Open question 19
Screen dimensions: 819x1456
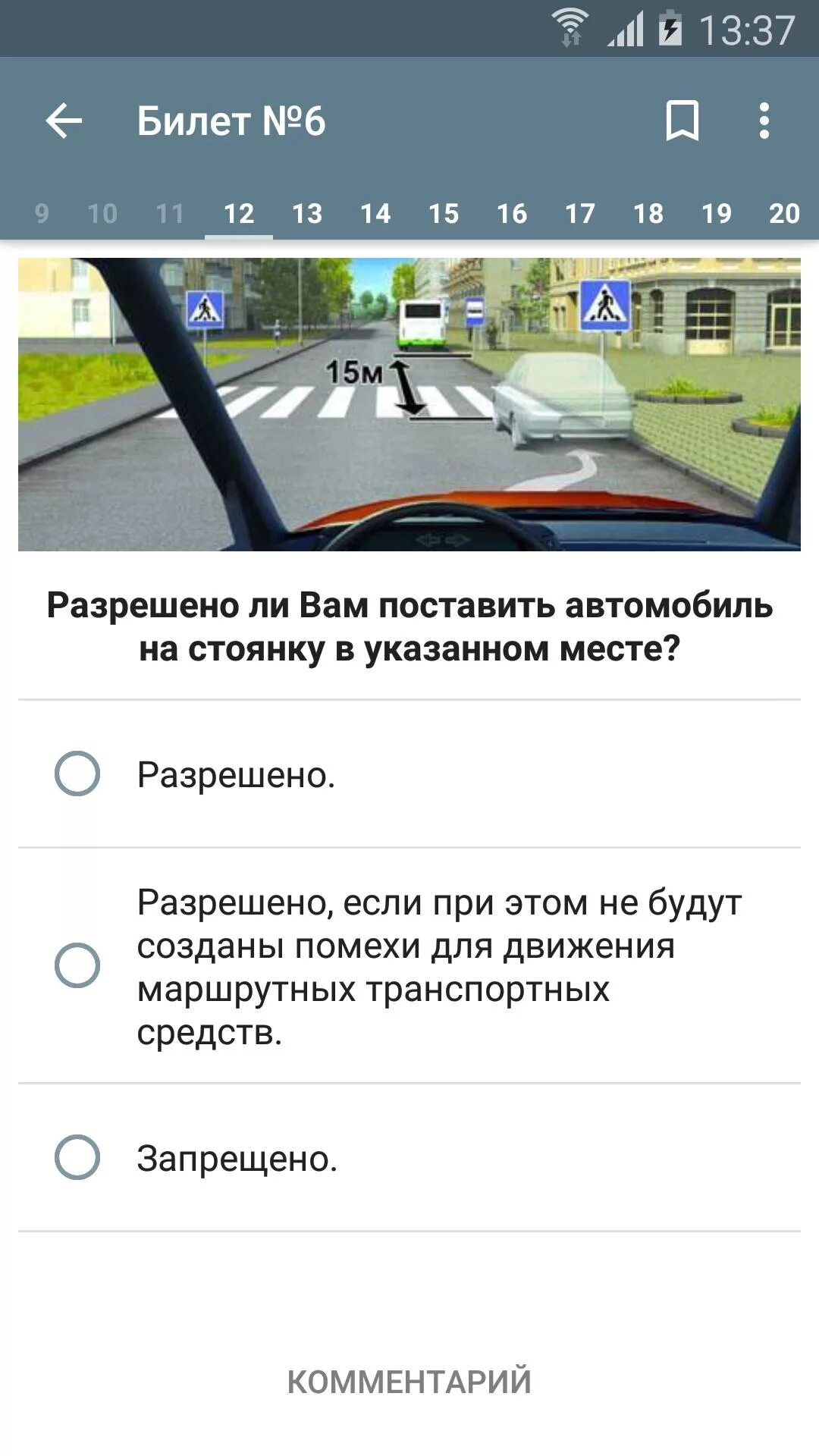click(x=717, y=214)
